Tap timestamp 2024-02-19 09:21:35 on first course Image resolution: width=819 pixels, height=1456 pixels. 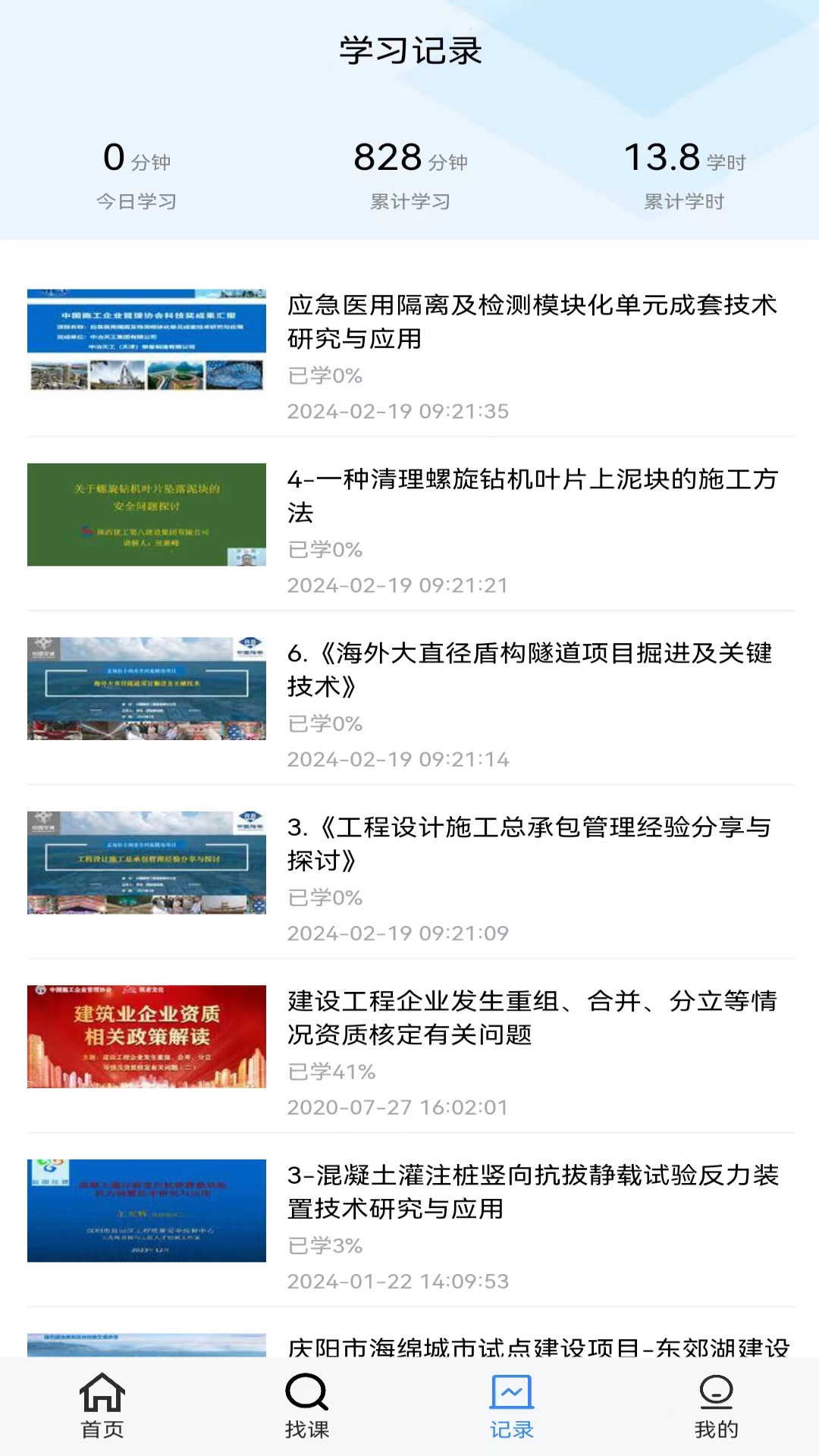point(398,411)
